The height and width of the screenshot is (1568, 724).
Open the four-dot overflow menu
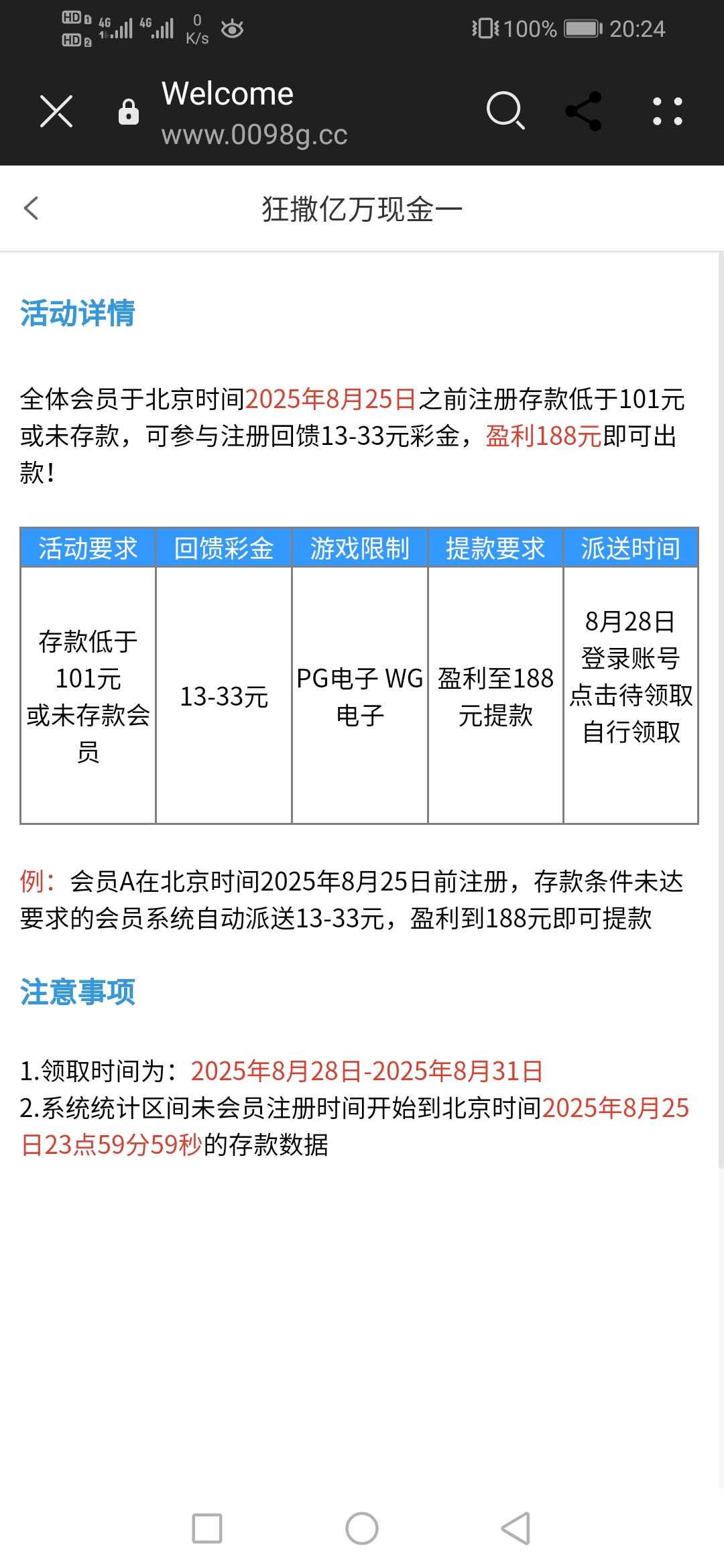pyautogui.click(x=668, y=111)
